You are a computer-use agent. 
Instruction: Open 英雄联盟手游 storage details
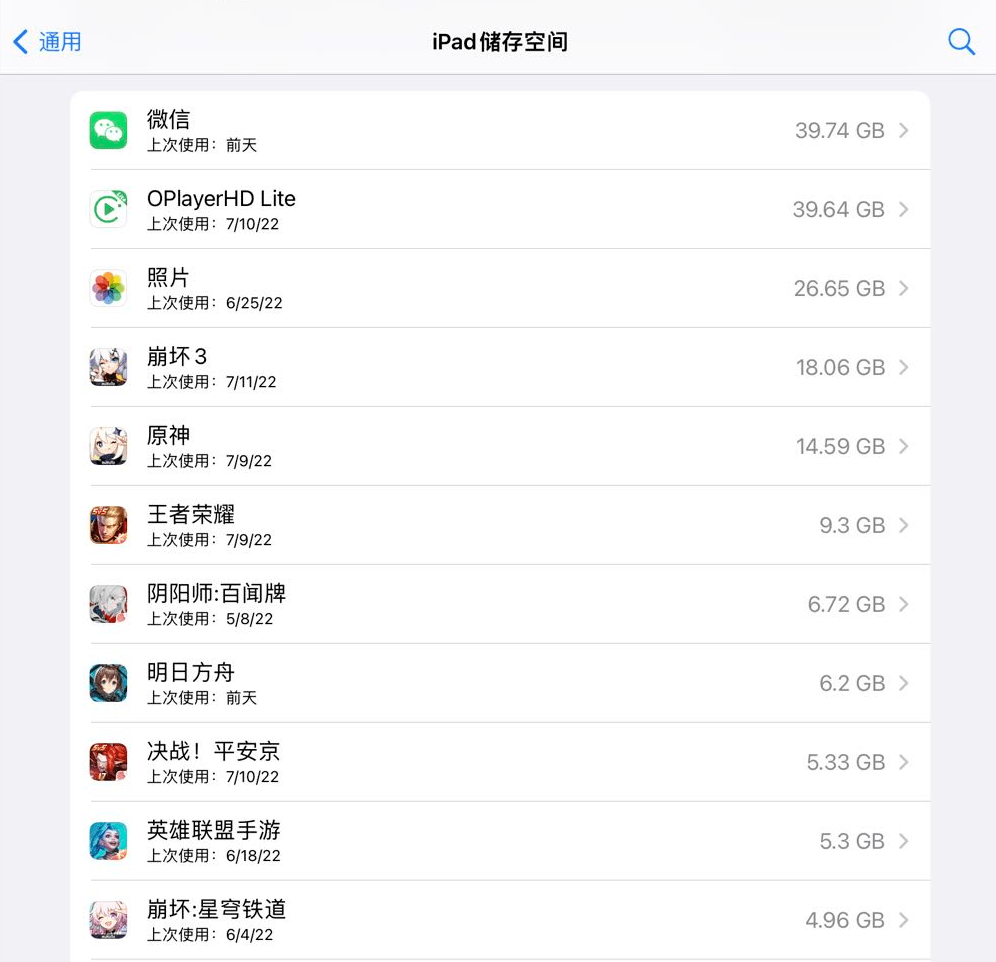point(500,842)
